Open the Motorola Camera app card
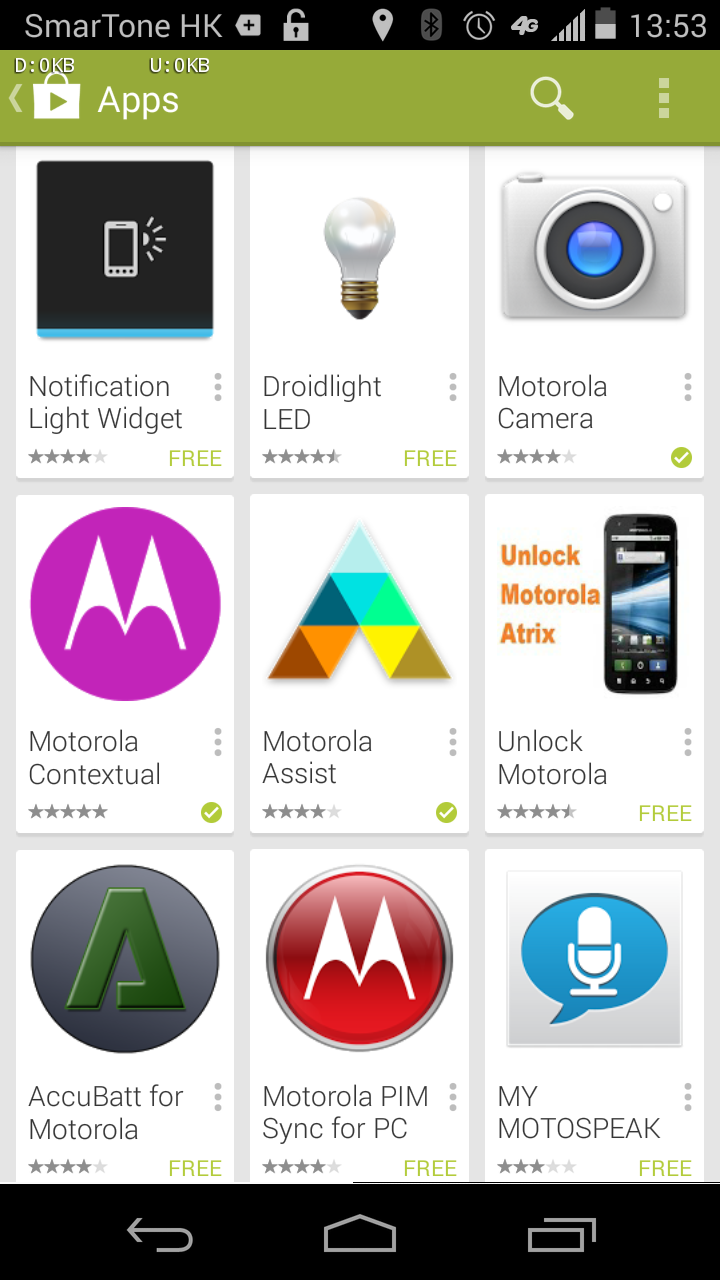720x1280 pixels. pos(594,311)
